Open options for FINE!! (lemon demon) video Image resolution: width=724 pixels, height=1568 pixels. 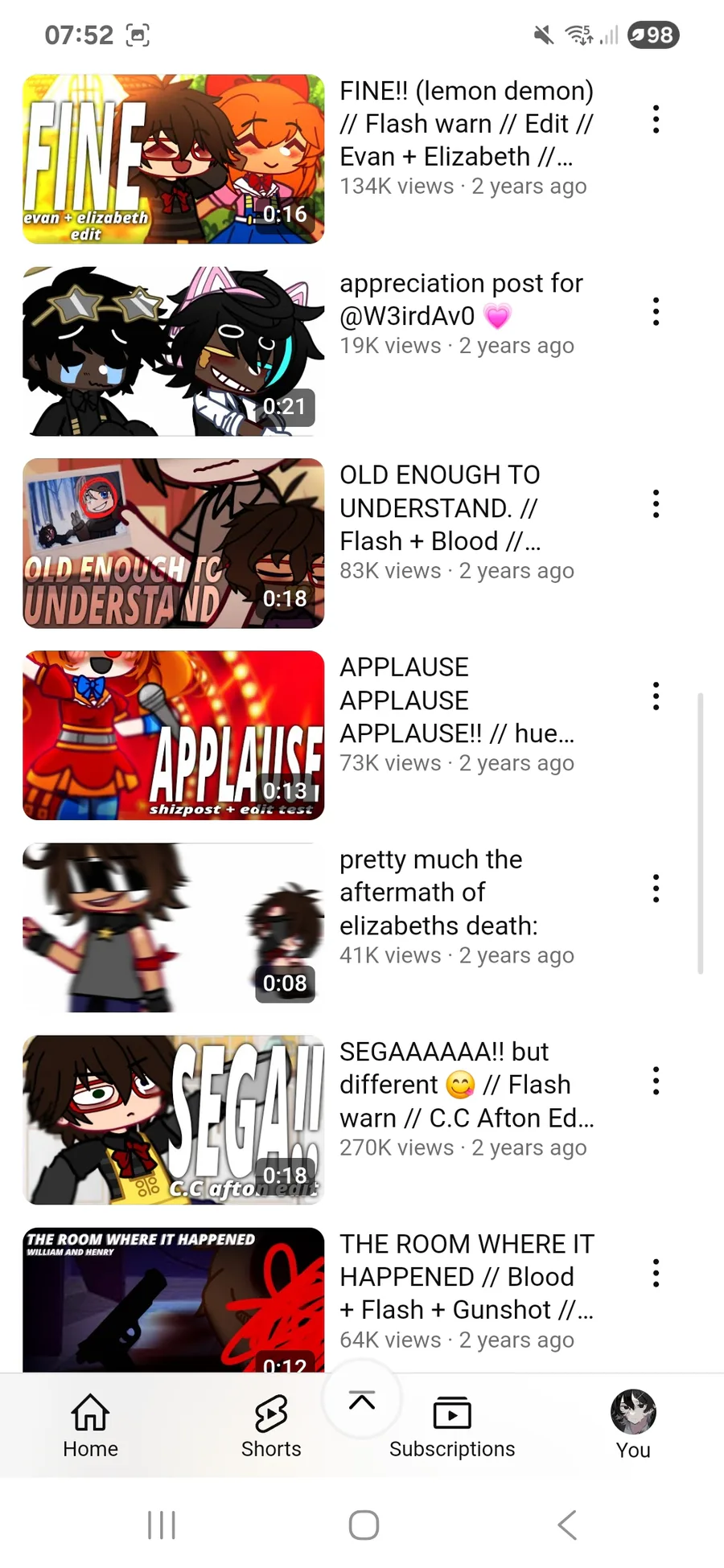click(656, 119)
